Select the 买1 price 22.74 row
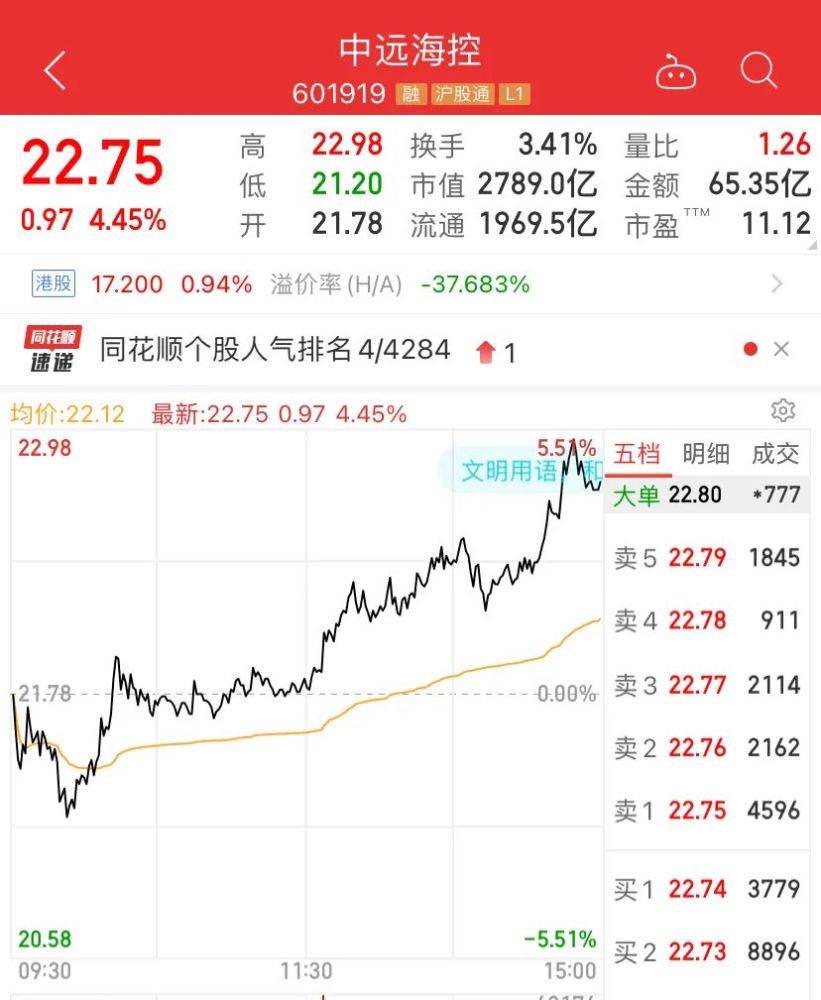The height and width of the screenshot is (1000, 821). pos(707,887)
